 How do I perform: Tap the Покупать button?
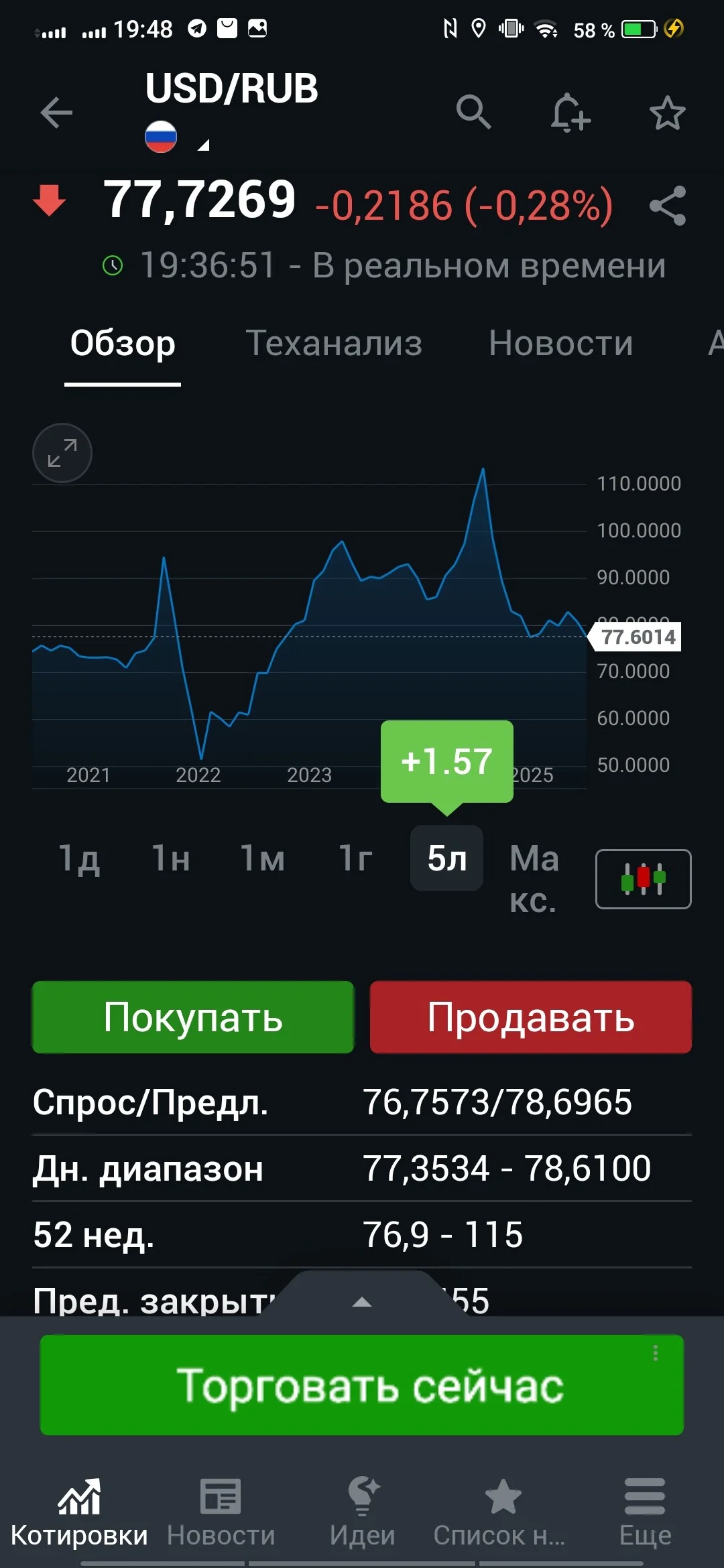193,1017
